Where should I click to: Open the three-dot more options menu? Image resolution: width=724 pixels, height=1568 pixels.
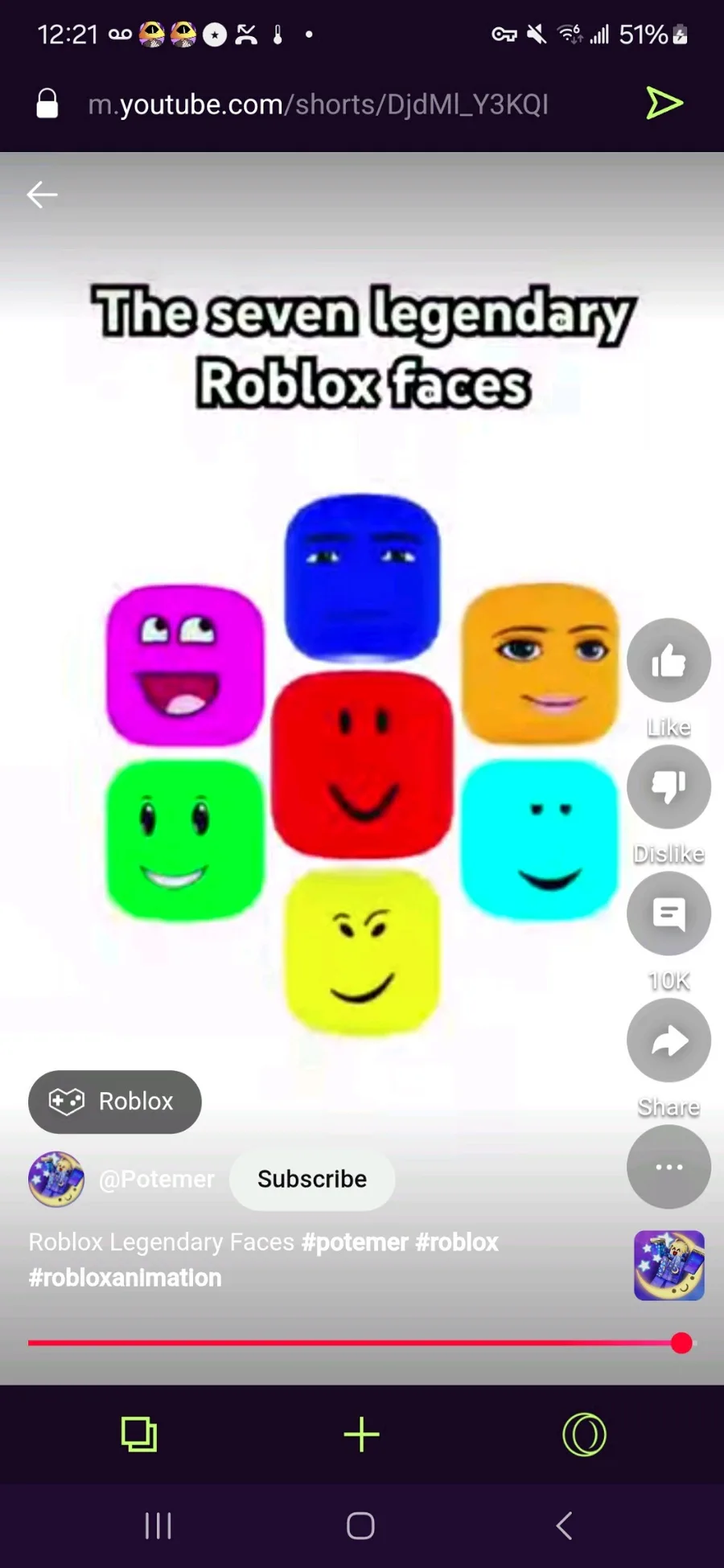[x=668, y=1167]
